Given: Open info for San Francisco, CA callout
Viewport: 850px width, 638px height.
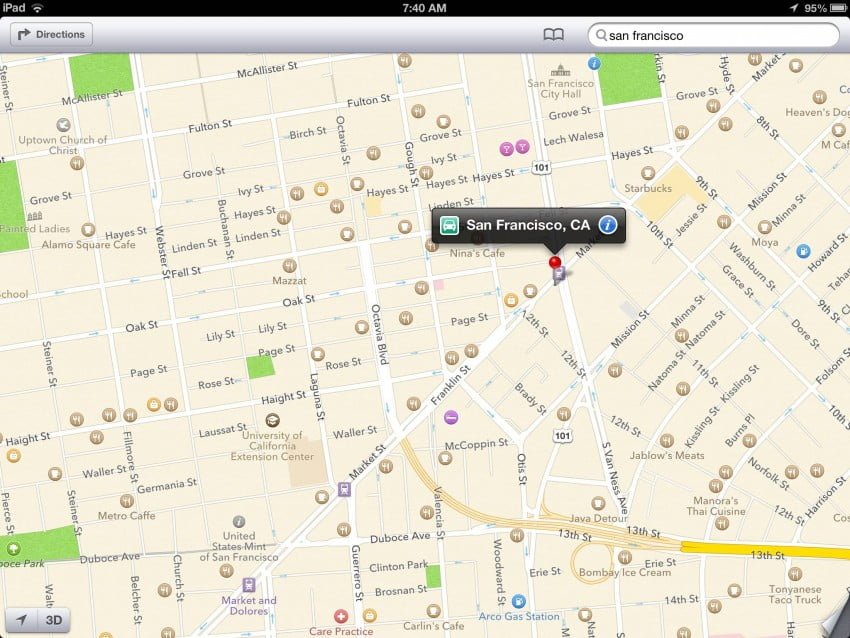Looking at the screenshot, I should pos(607,225).
